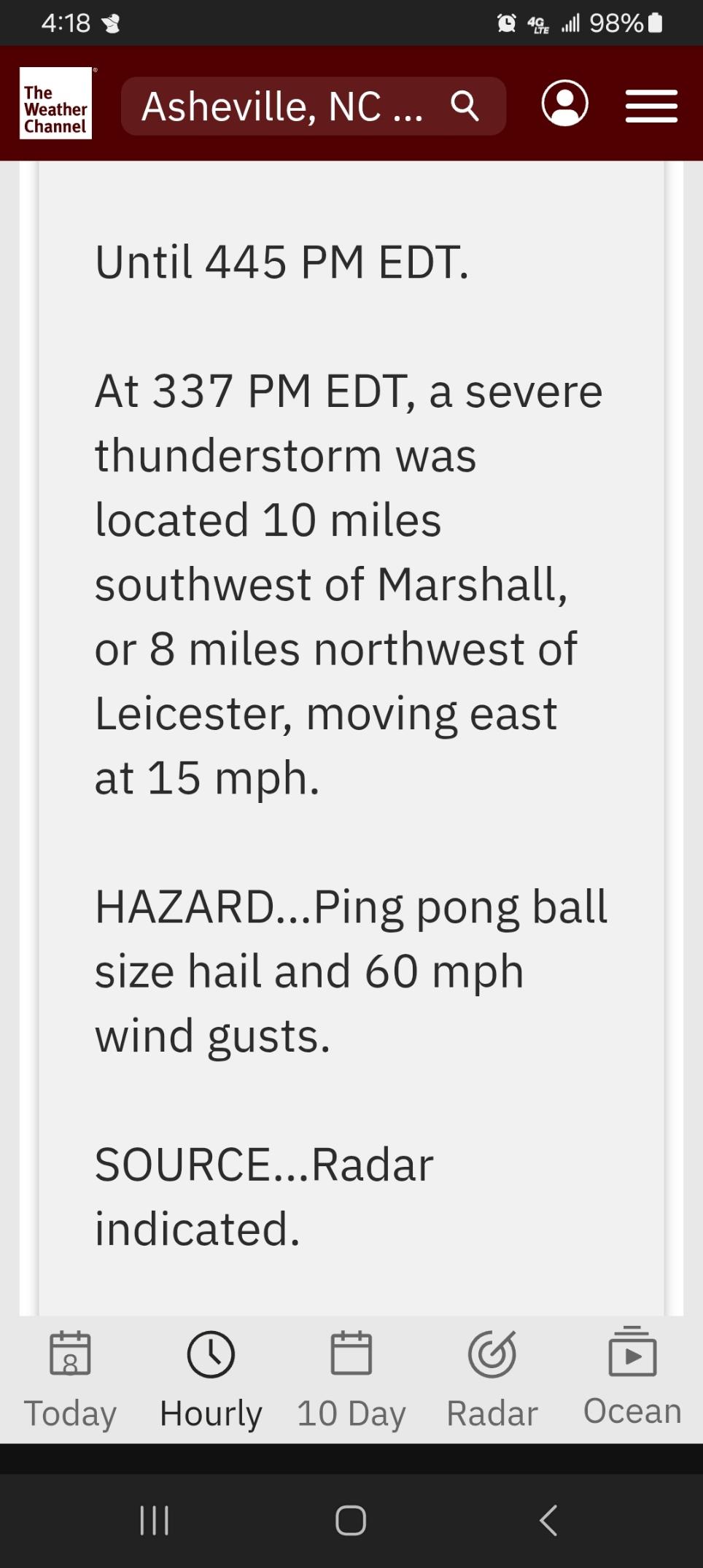Image resolution: width=703 pixels, height=1568 pixels.
Task: Open the user profile icon
Action: pos(564,103)
